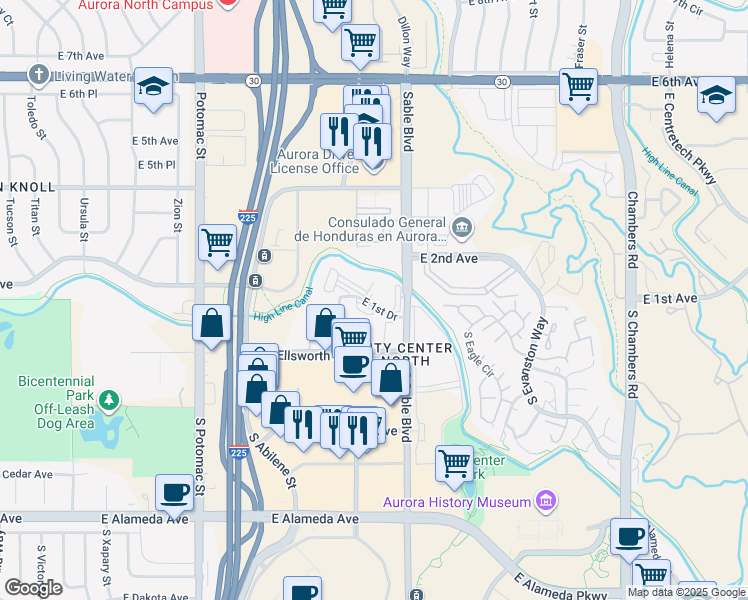Screen dimensions: 748x600
Task: Select the Living Water church pin
Action: point(38,75)
